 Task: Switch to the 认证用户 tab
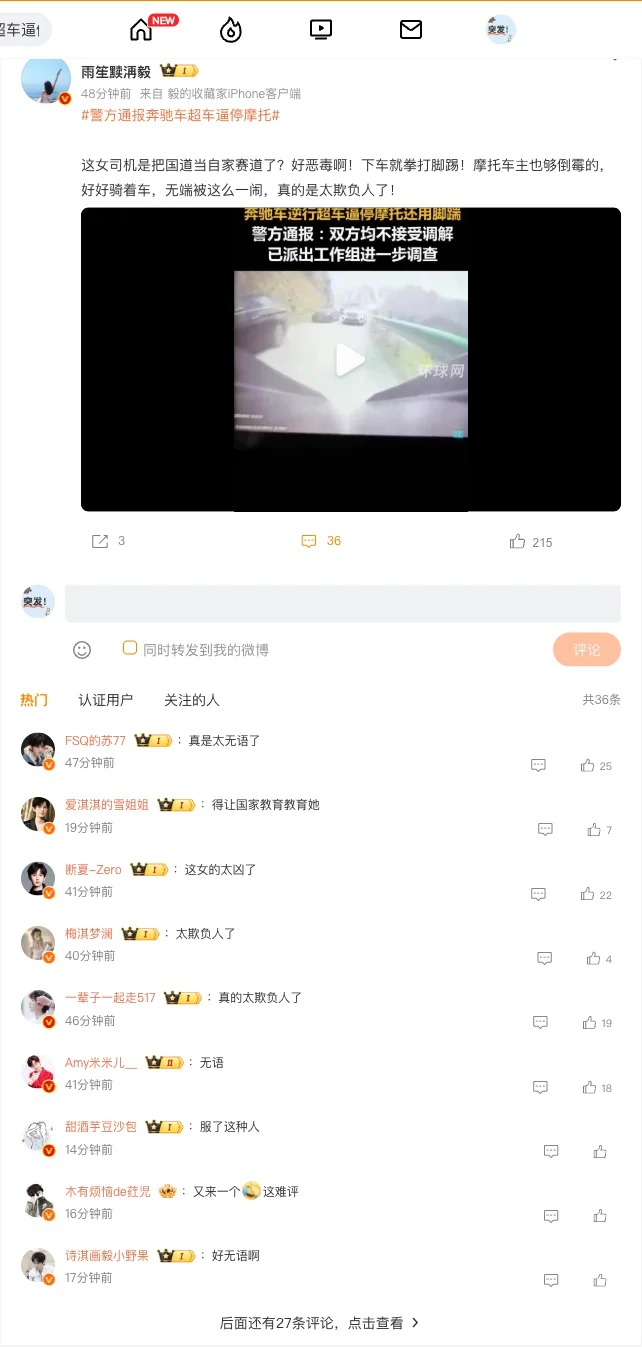[105, 700]
